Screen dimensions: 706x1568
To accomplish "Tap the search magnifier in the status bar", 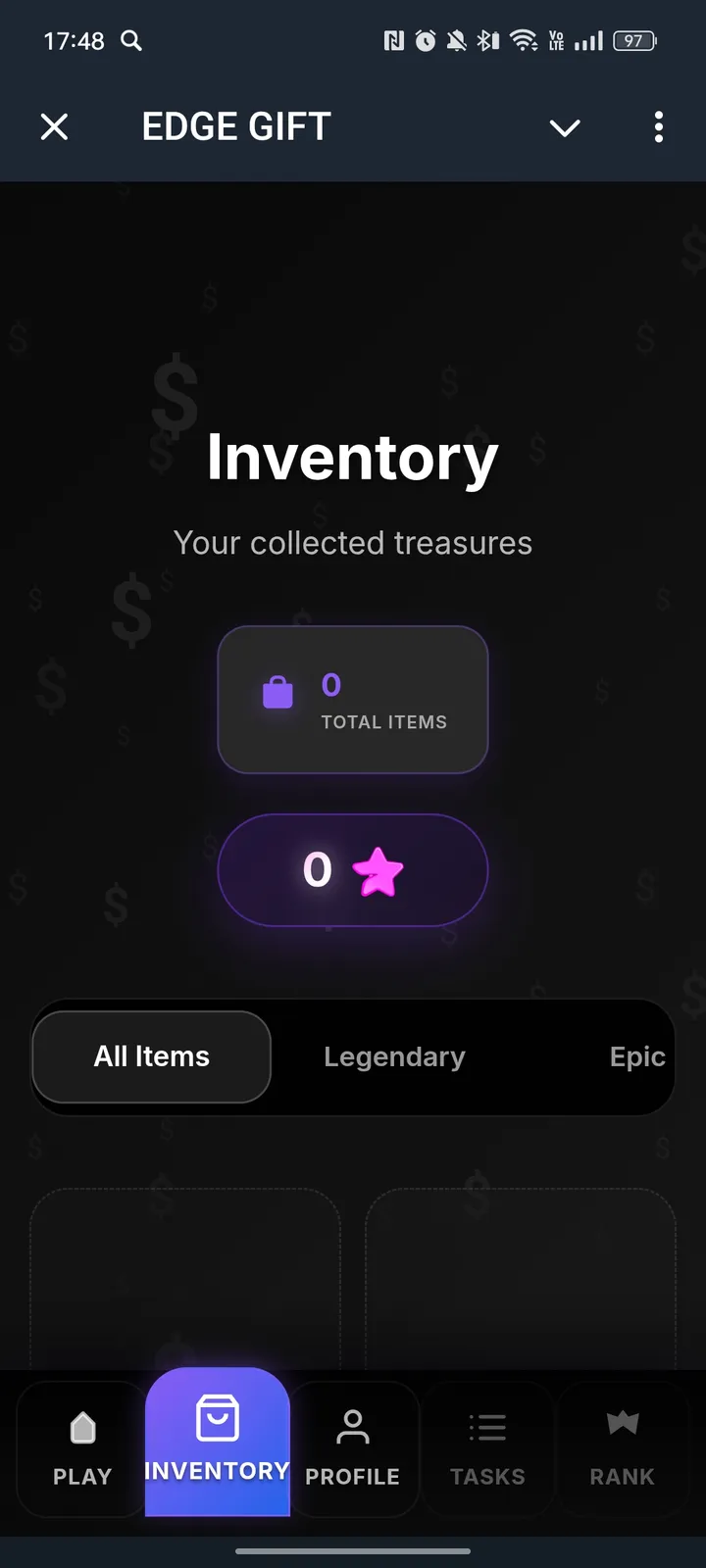I will (x=131, y=41).
